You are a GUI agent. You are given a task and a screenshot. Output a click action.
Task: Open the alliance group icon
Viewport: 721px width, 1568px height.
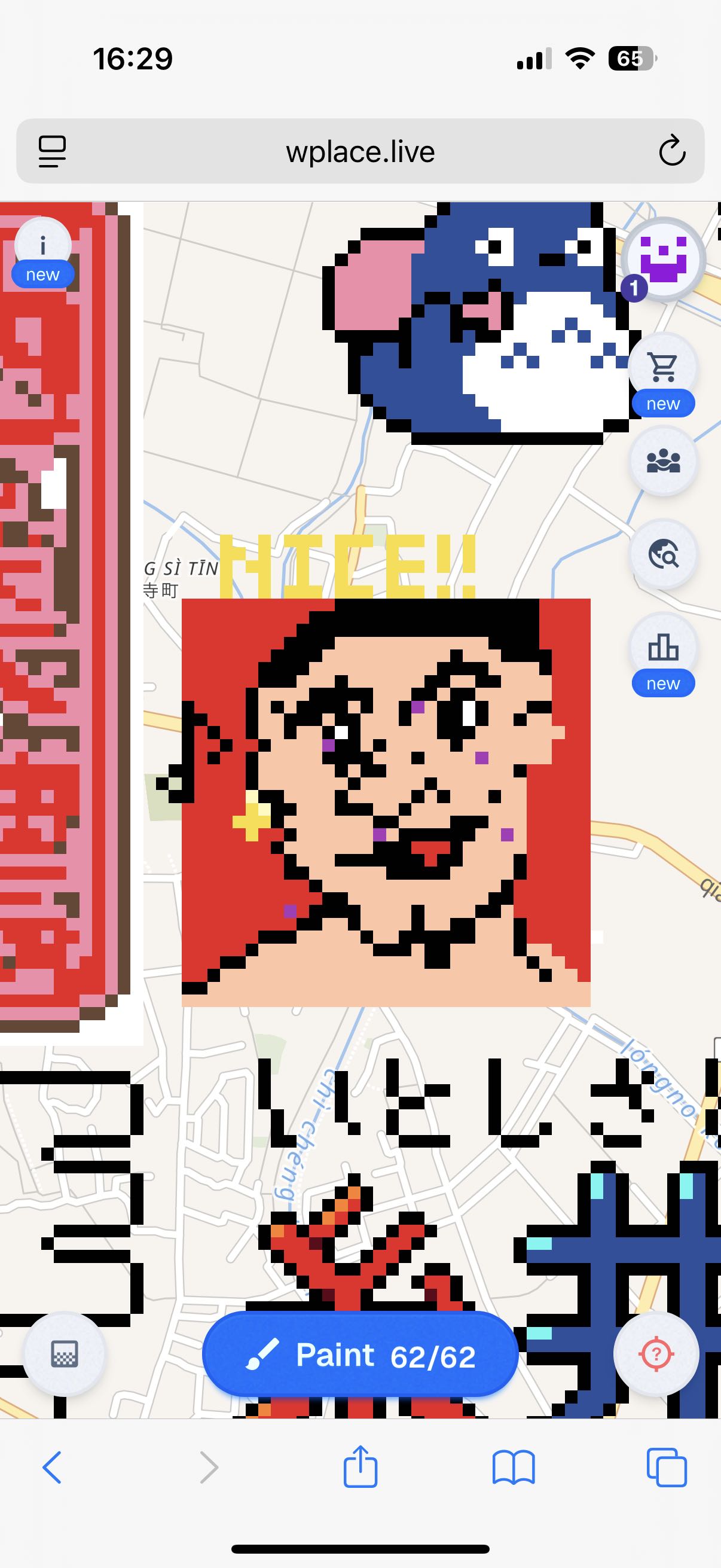pyautogui.click(x=662, y=461)
